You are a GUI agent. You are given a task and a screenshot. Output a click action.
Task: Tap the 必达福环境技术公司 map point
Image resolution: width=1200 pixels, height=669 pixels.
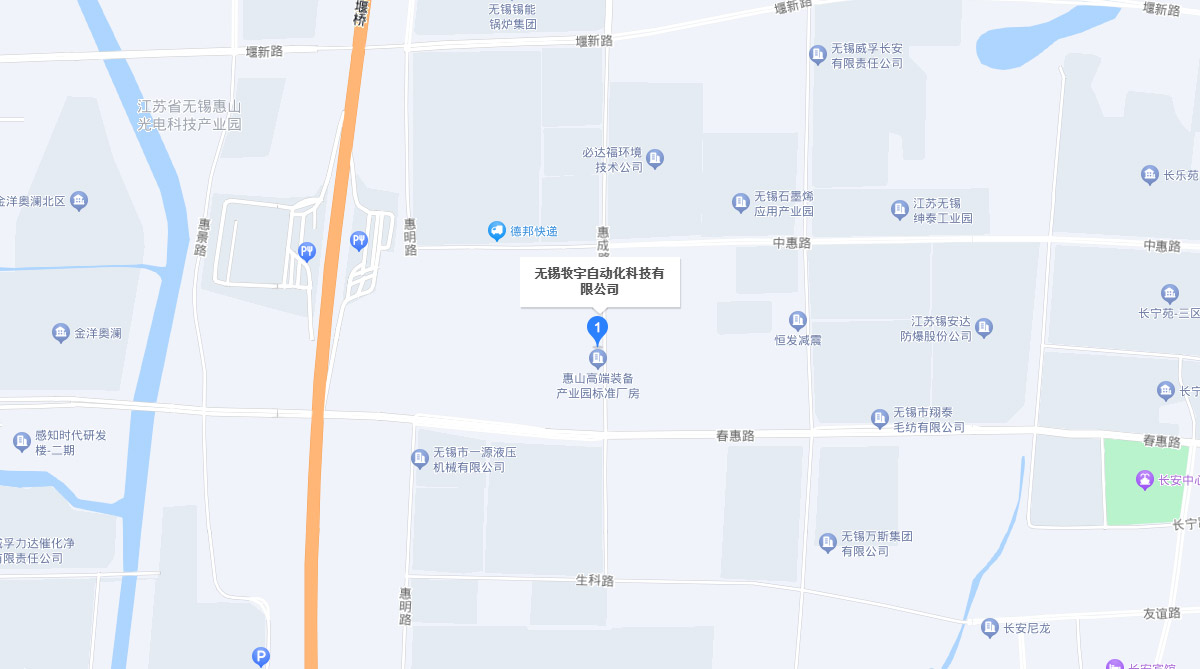(655, 159)
